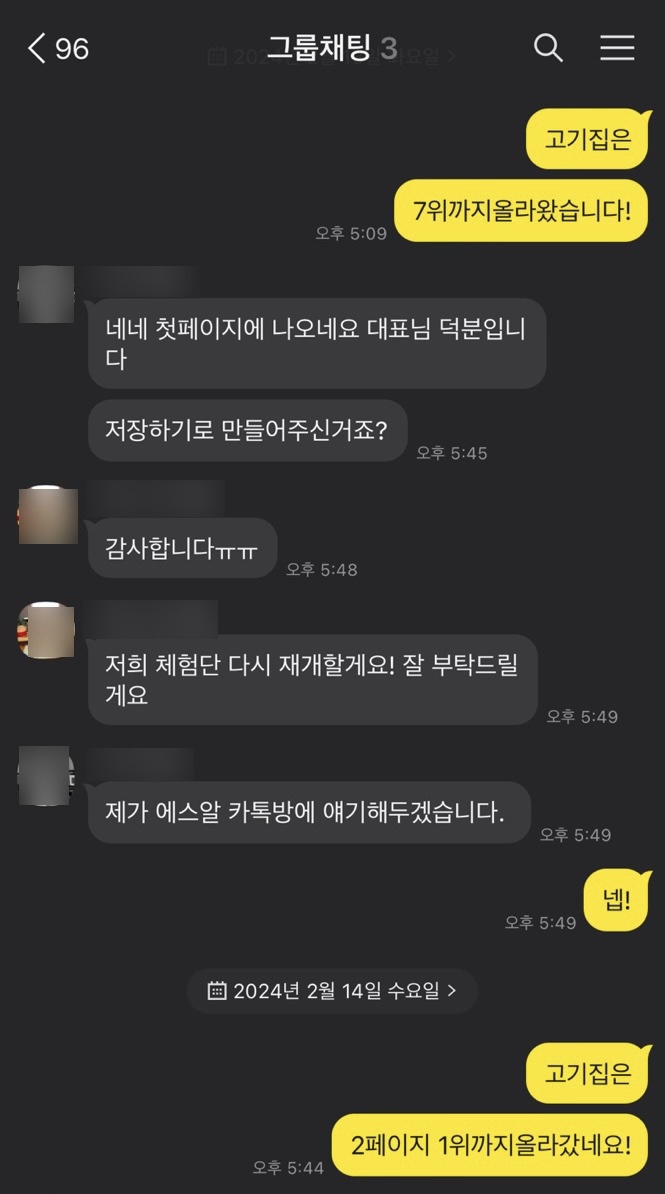Search within this group chat
665x1194 pixels.
548,48
